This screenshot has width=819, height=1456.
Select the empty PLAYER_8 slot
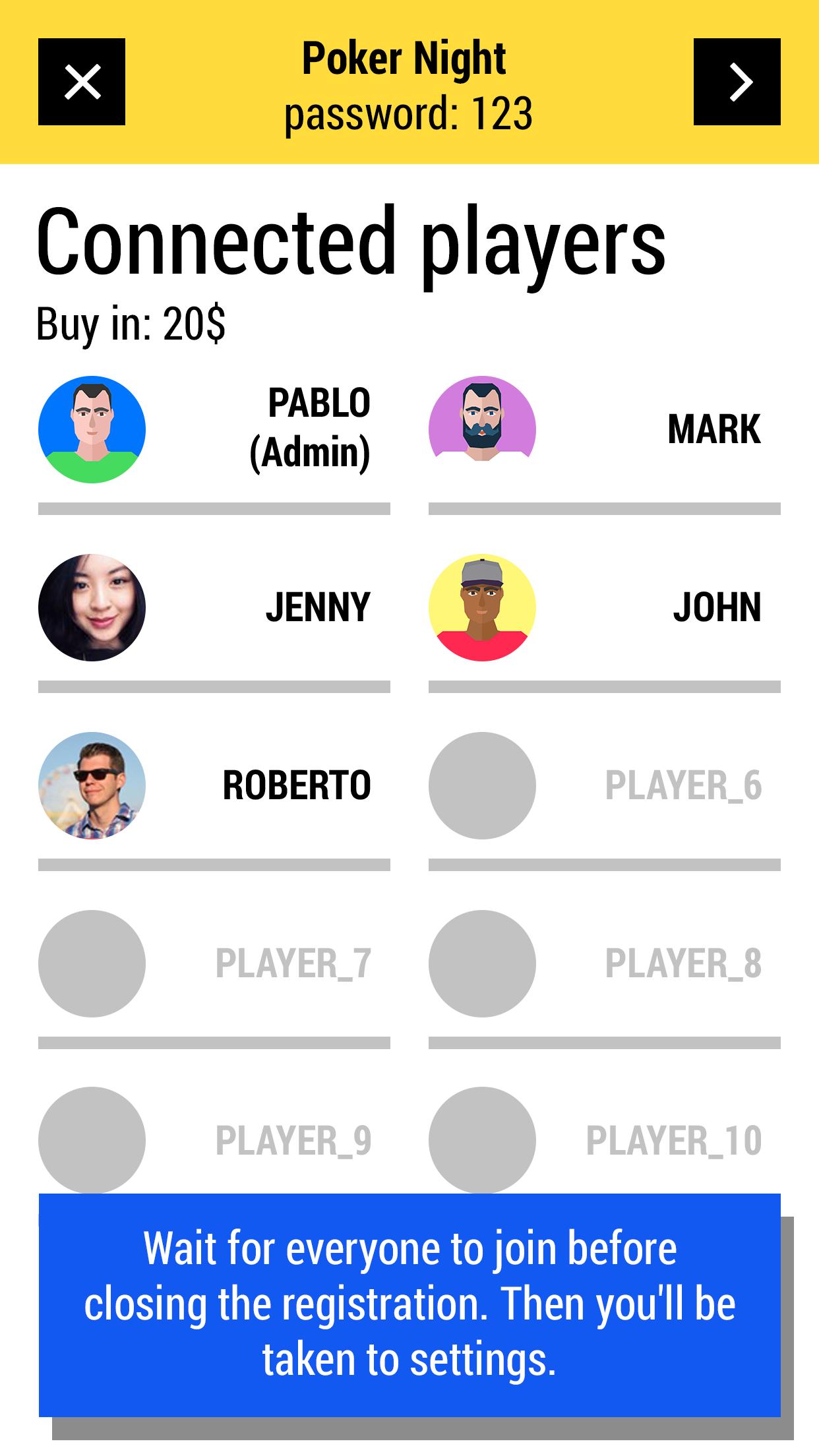tap(604, 963)
